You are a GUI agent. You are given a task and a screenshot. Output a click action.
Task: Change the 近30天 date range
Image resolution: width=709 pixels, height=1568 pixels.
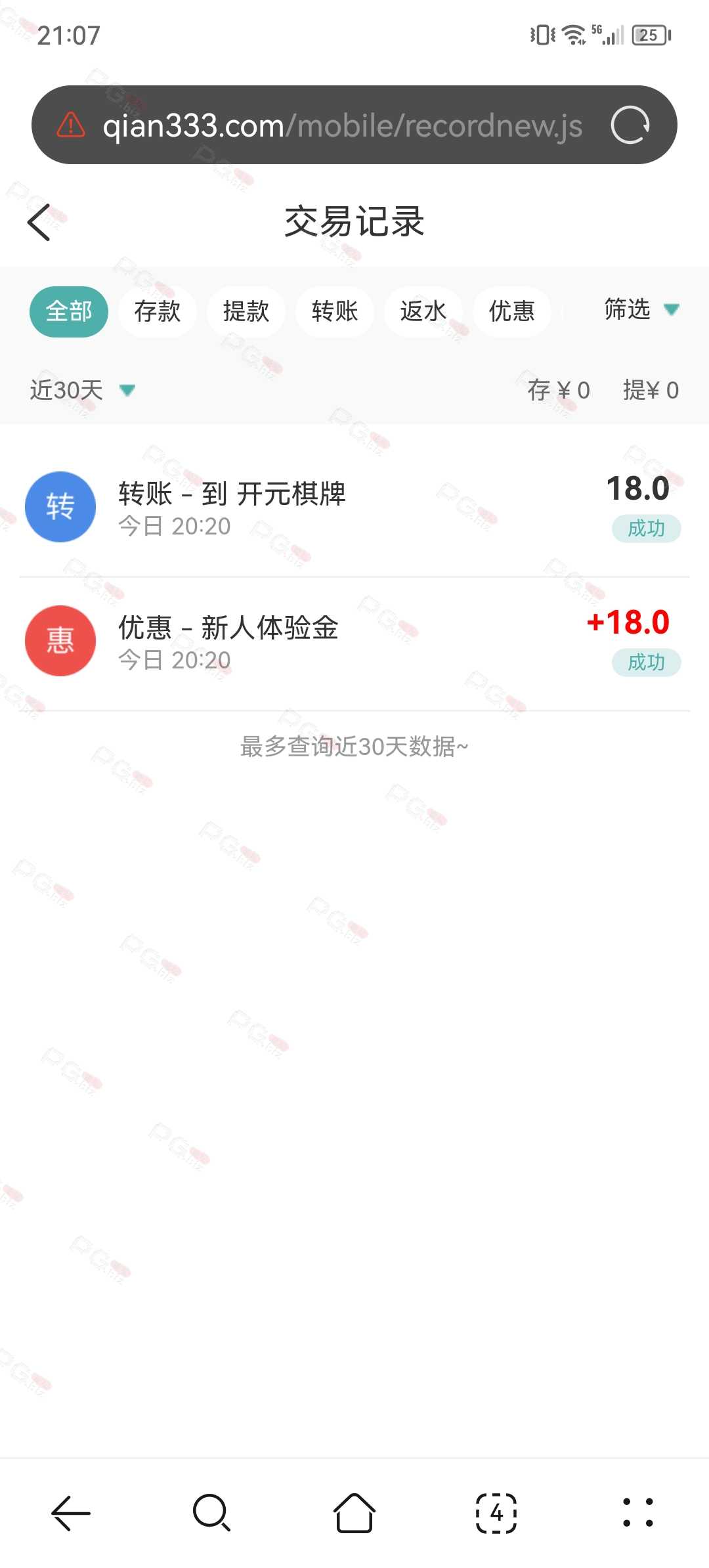click(x=82, y=390)
